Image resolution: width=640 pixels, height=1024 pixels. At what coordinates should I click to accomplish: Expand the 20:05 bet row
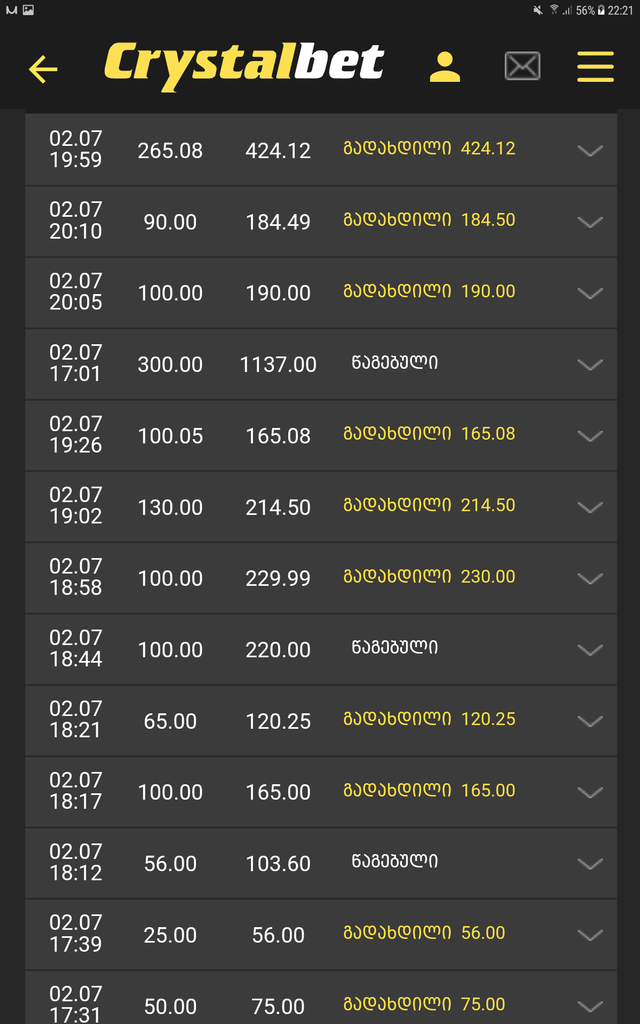(590, 293)
